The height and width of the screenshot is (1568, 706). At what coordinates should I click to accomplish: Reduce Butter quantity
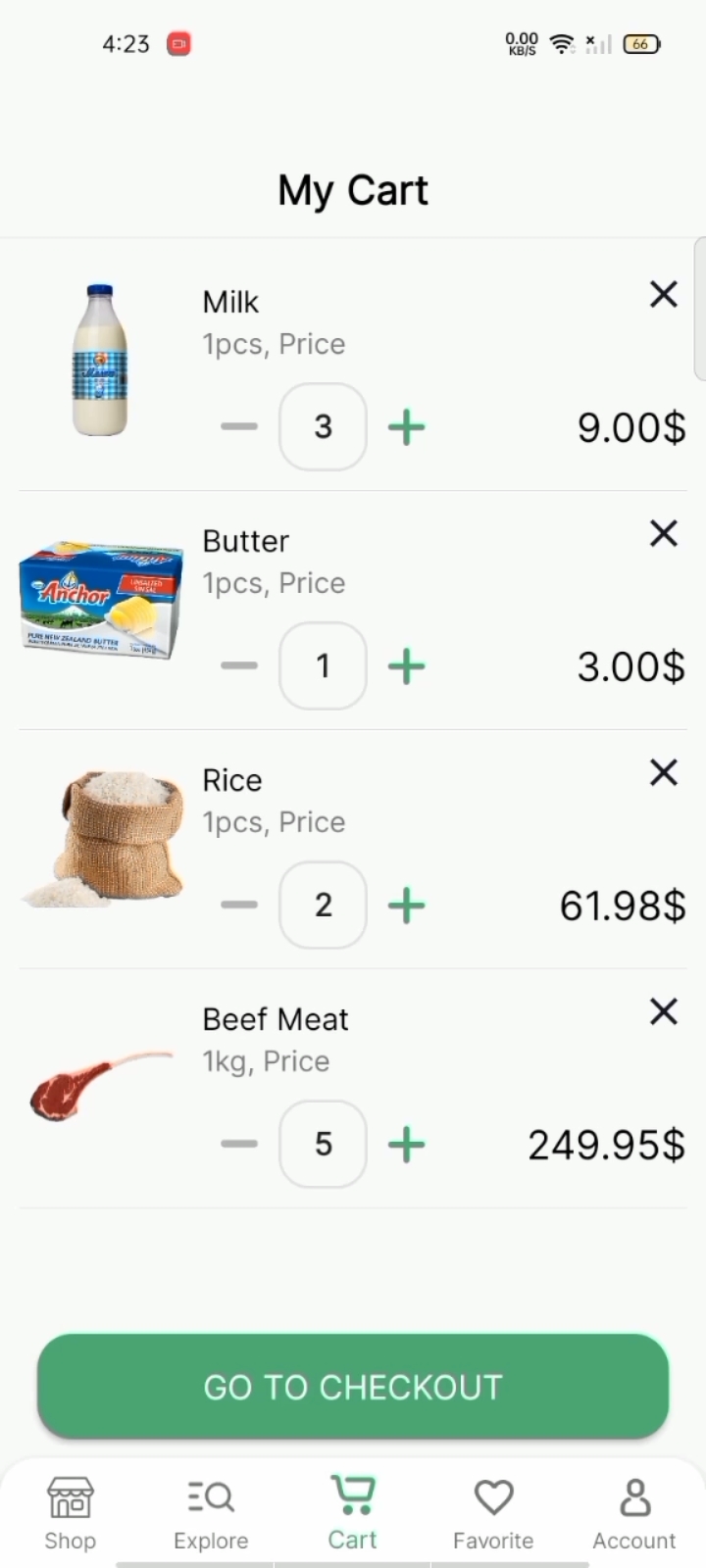(x=239, y=665)
